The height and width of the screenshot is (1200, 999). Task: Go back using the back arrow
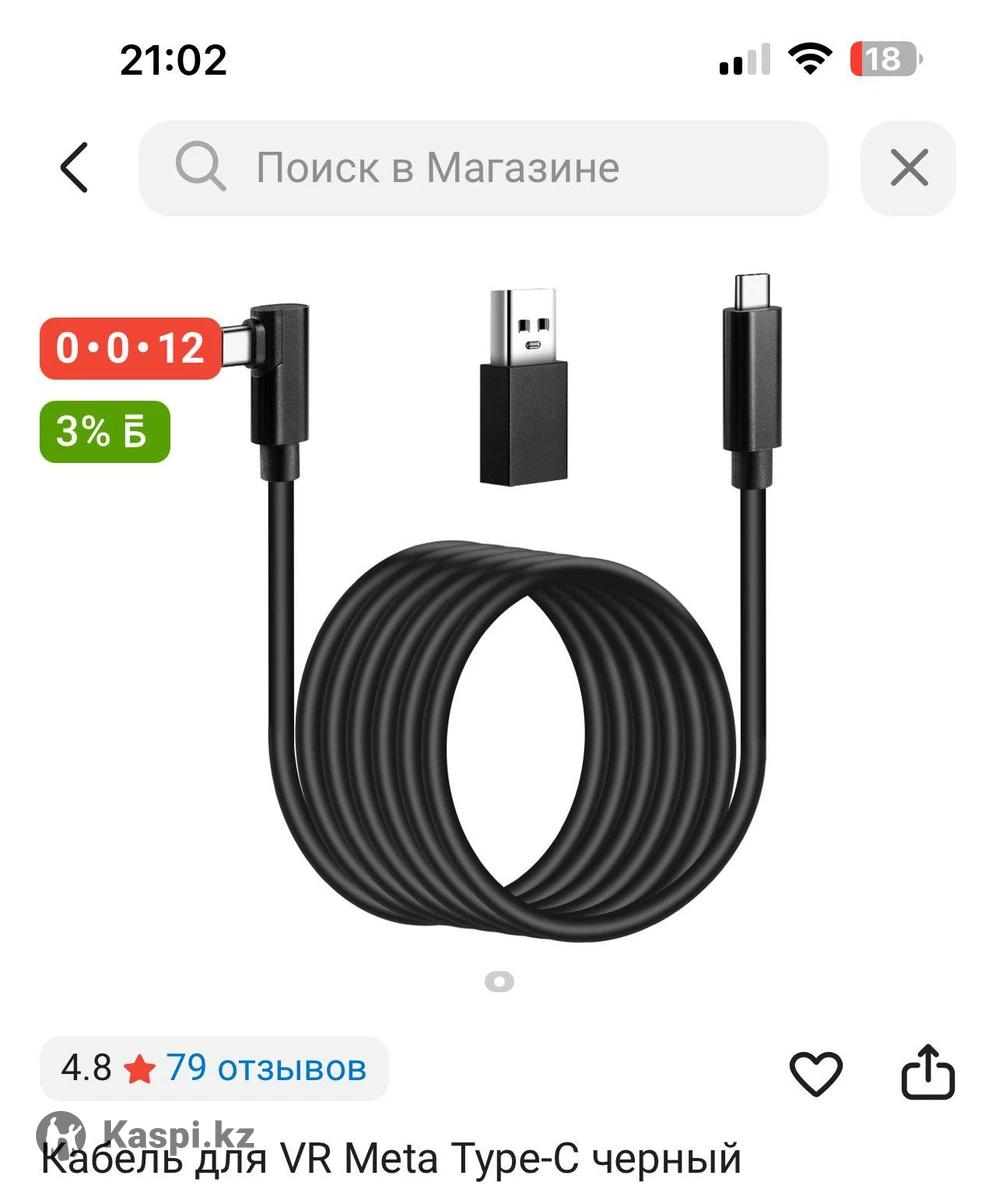pos(75,167)
